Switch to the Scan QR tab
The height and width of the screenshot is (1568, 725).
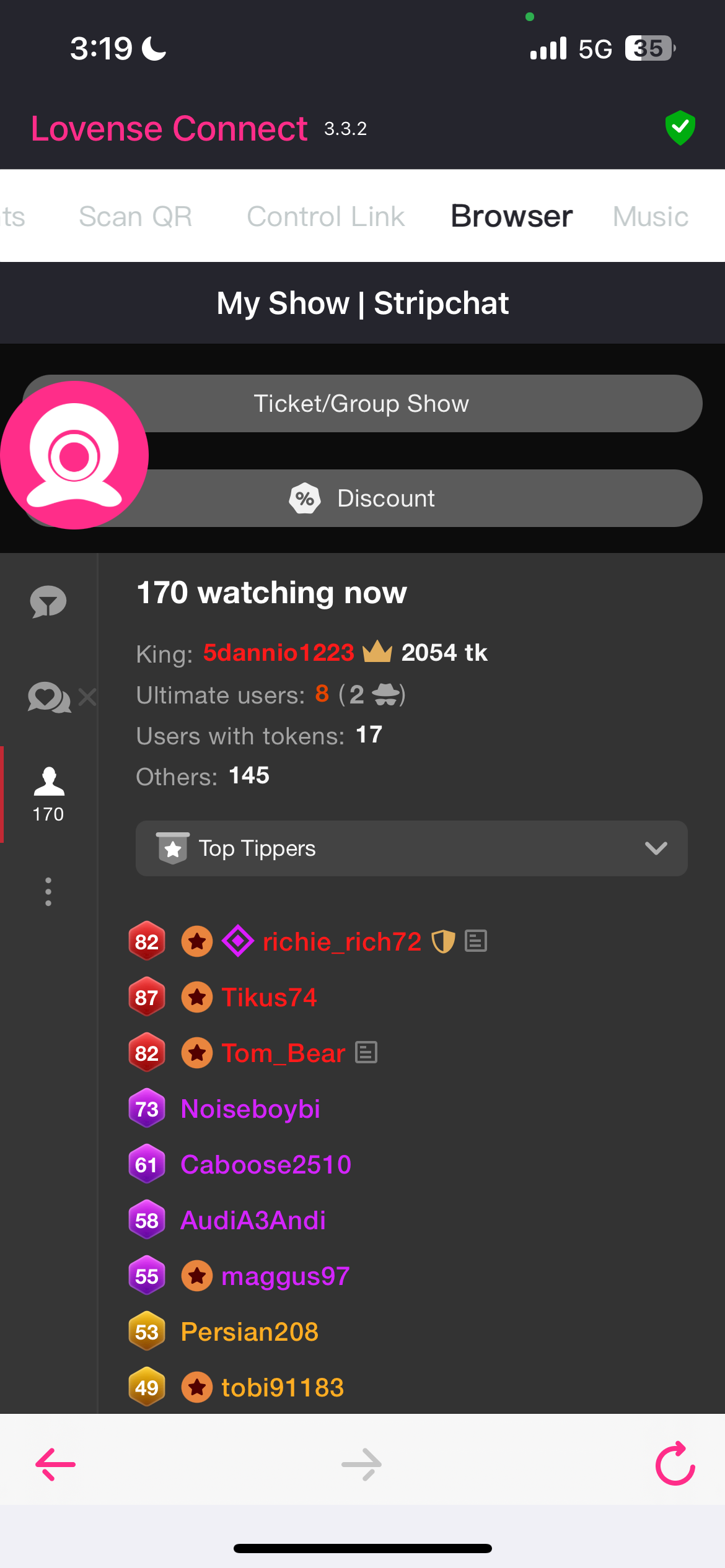point(135,217)
